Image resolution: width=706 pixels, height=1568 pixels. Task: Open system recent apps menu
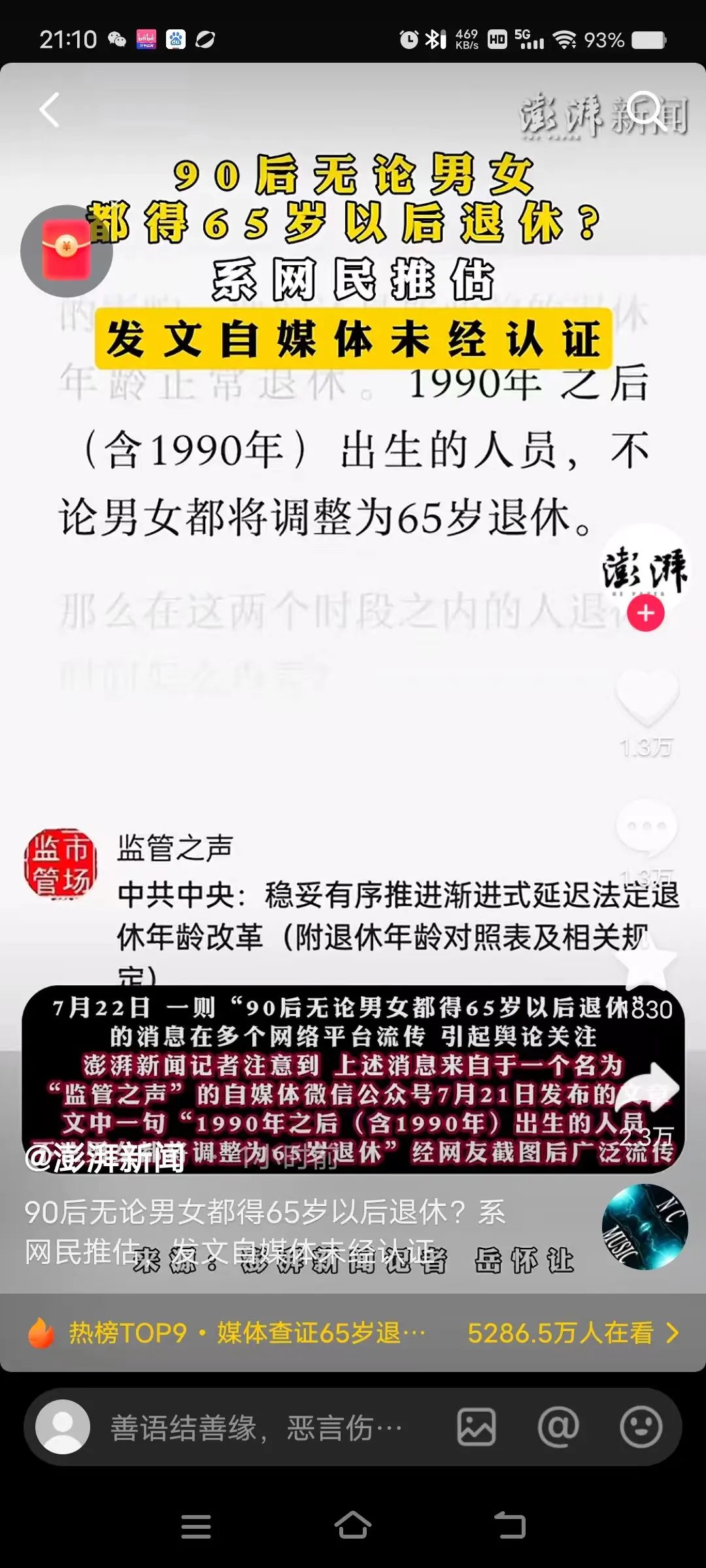[x=195, y=1526]
